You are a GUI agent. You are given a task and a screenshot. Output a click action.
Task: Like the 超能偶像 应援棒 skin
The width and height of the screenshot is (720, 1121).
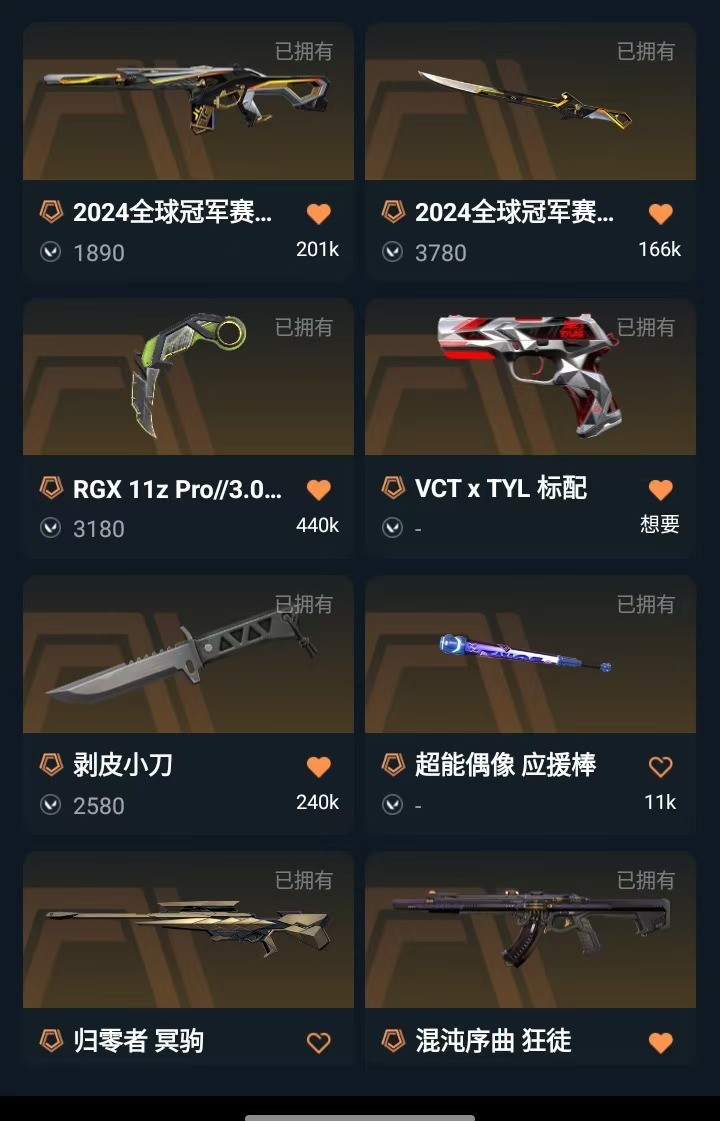point(660,766)
